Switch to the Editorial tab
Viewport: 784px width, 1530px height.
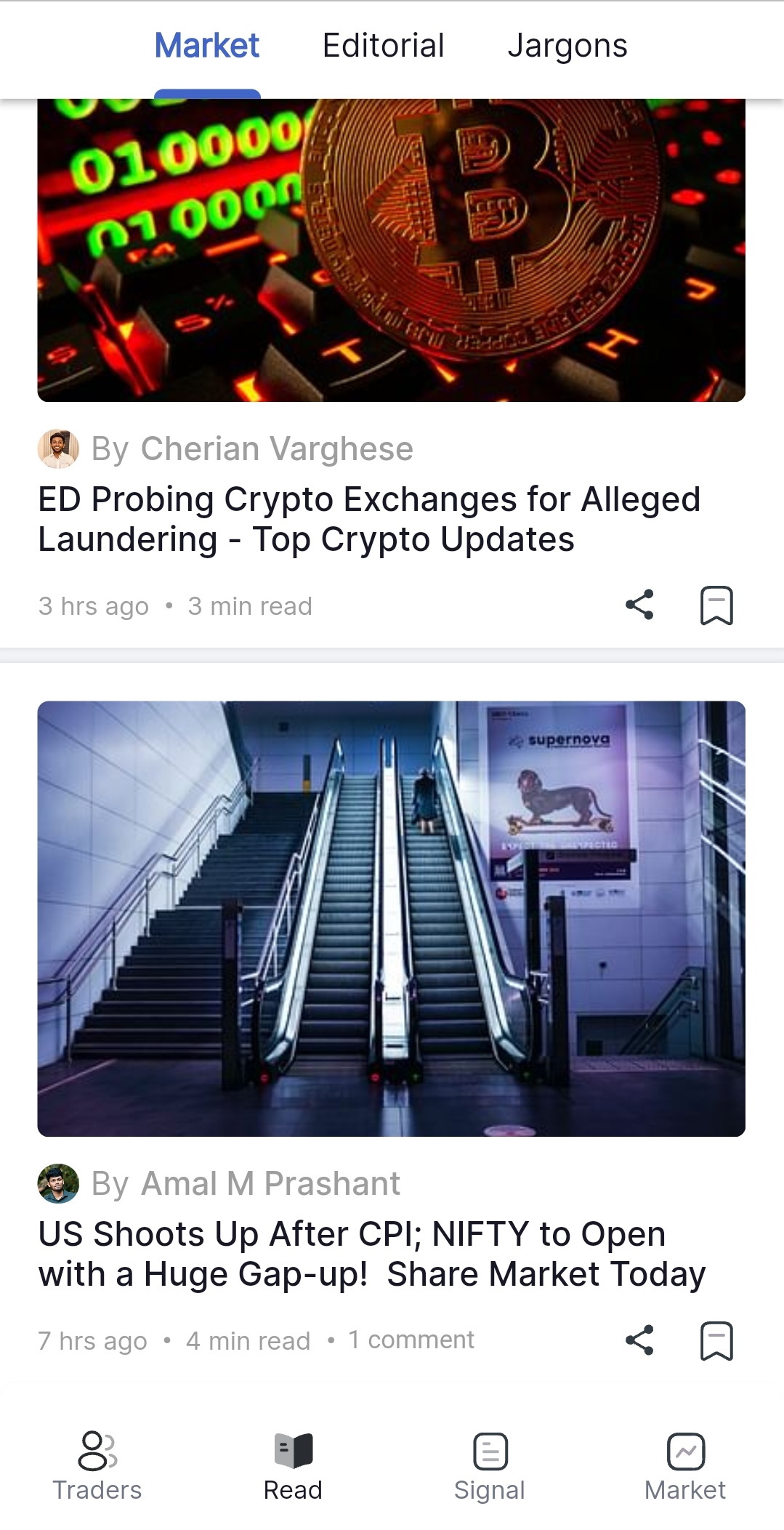[x=383, y=46]
